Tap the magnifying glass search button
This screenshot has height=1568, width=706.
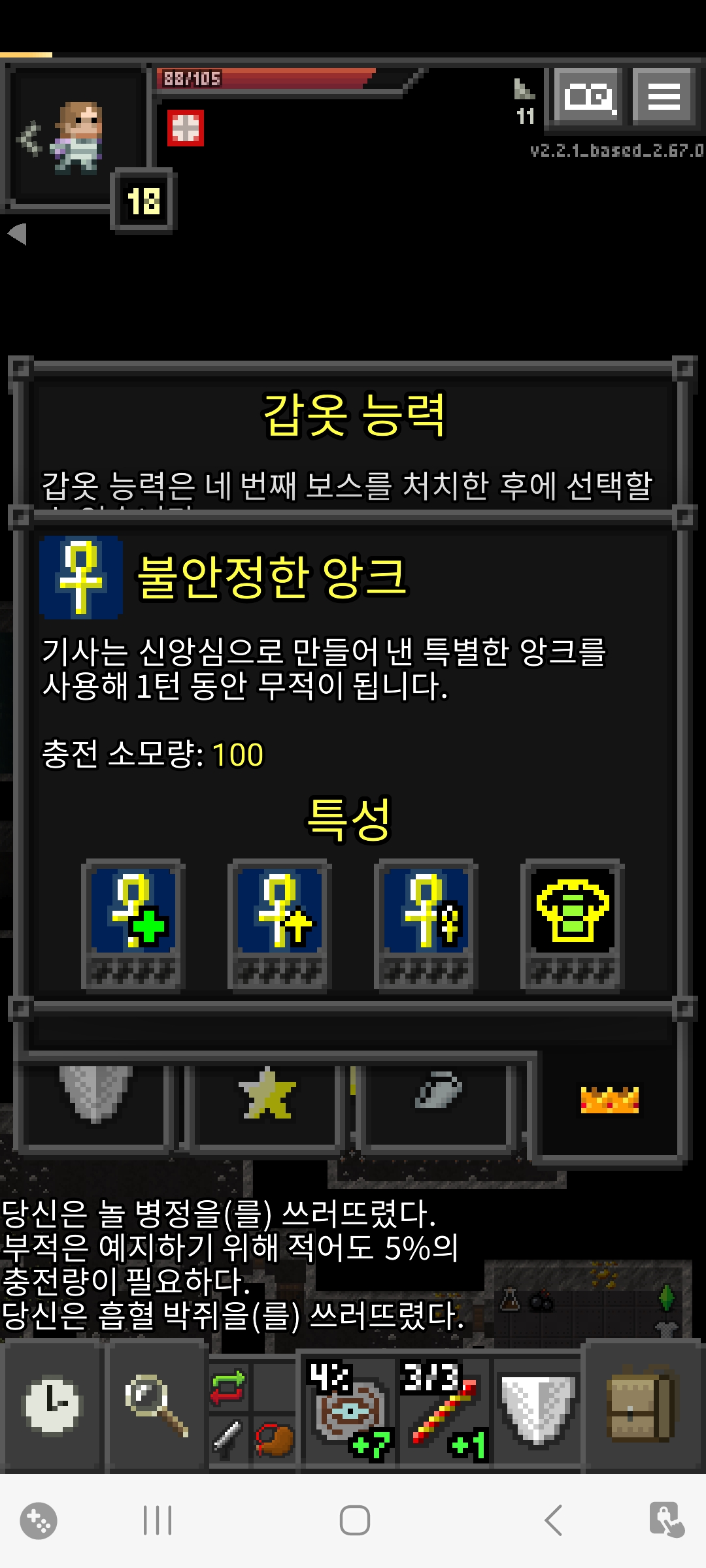coord(157,1403)
